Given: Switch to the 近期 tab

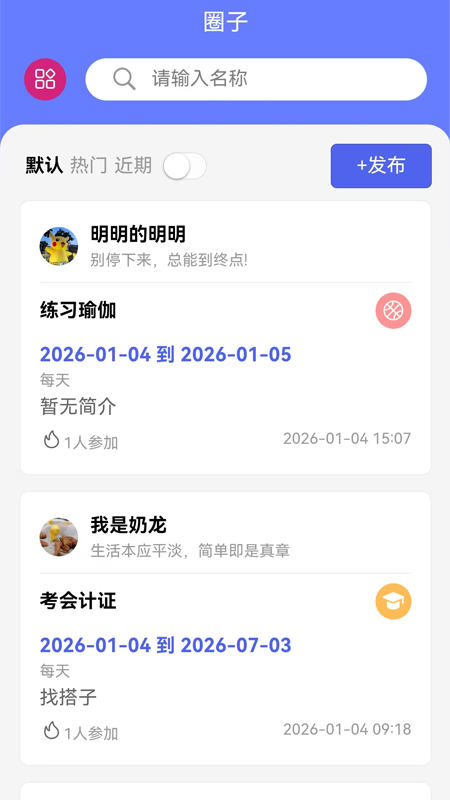Looking at the screenshot, I should coord(133,166).
